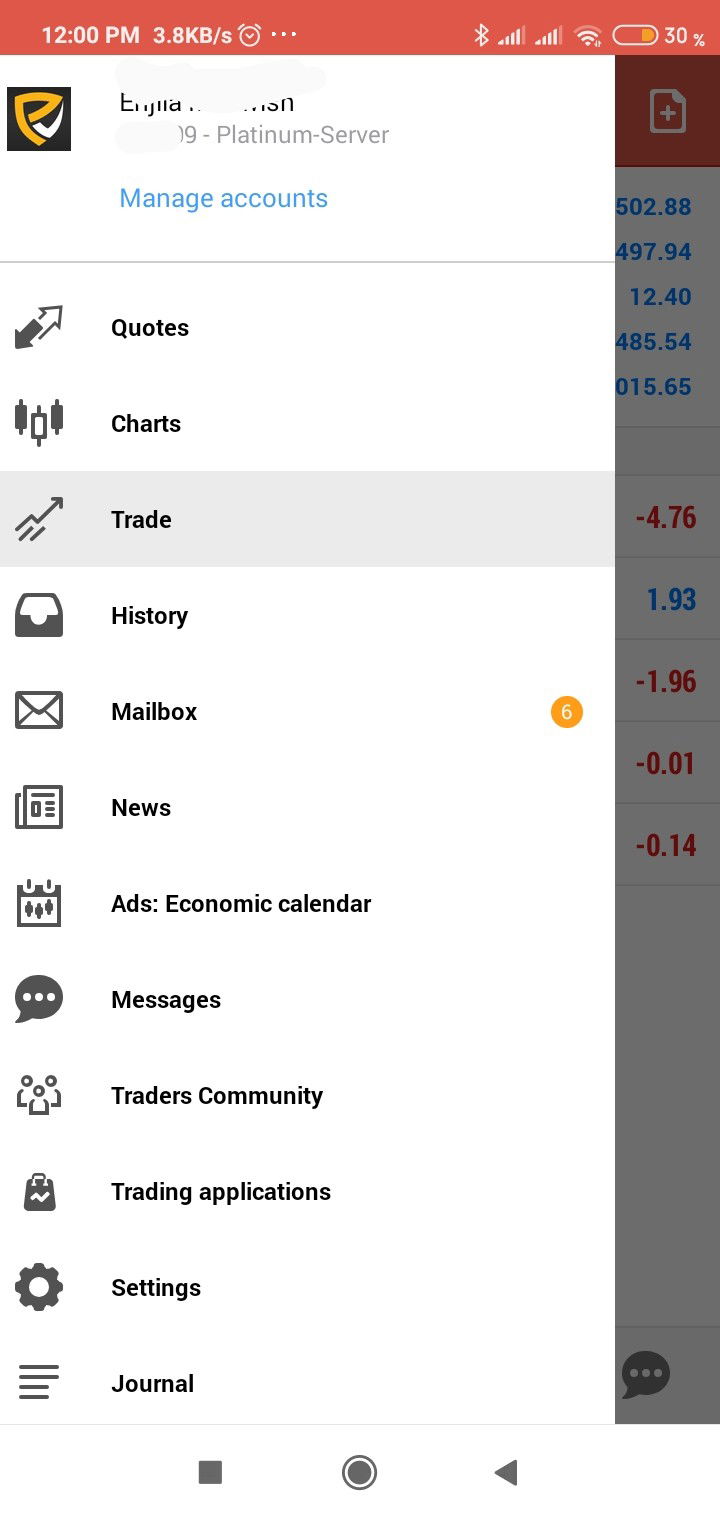The width and height of the screenshot is (720, 1520).
Task: Open the Charts section
Action: [307, 424]
